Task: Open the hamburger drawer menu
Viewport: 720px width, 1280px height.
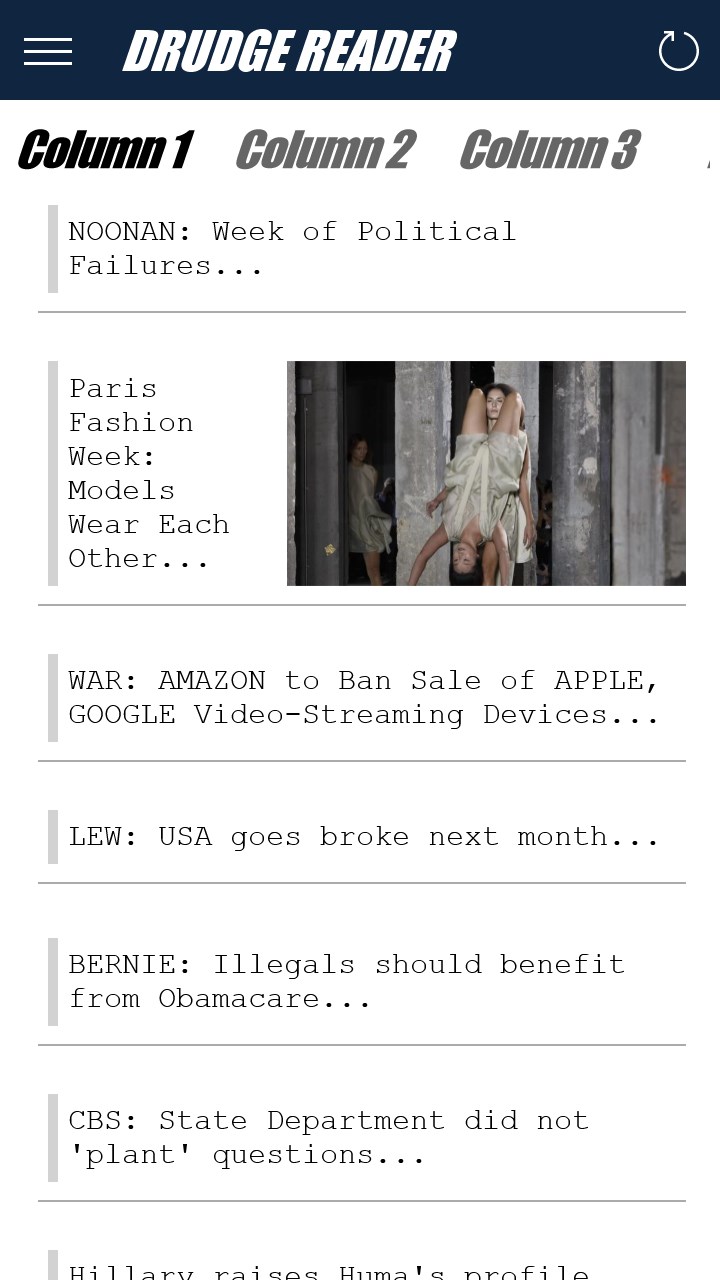Action: pos(48,51)
